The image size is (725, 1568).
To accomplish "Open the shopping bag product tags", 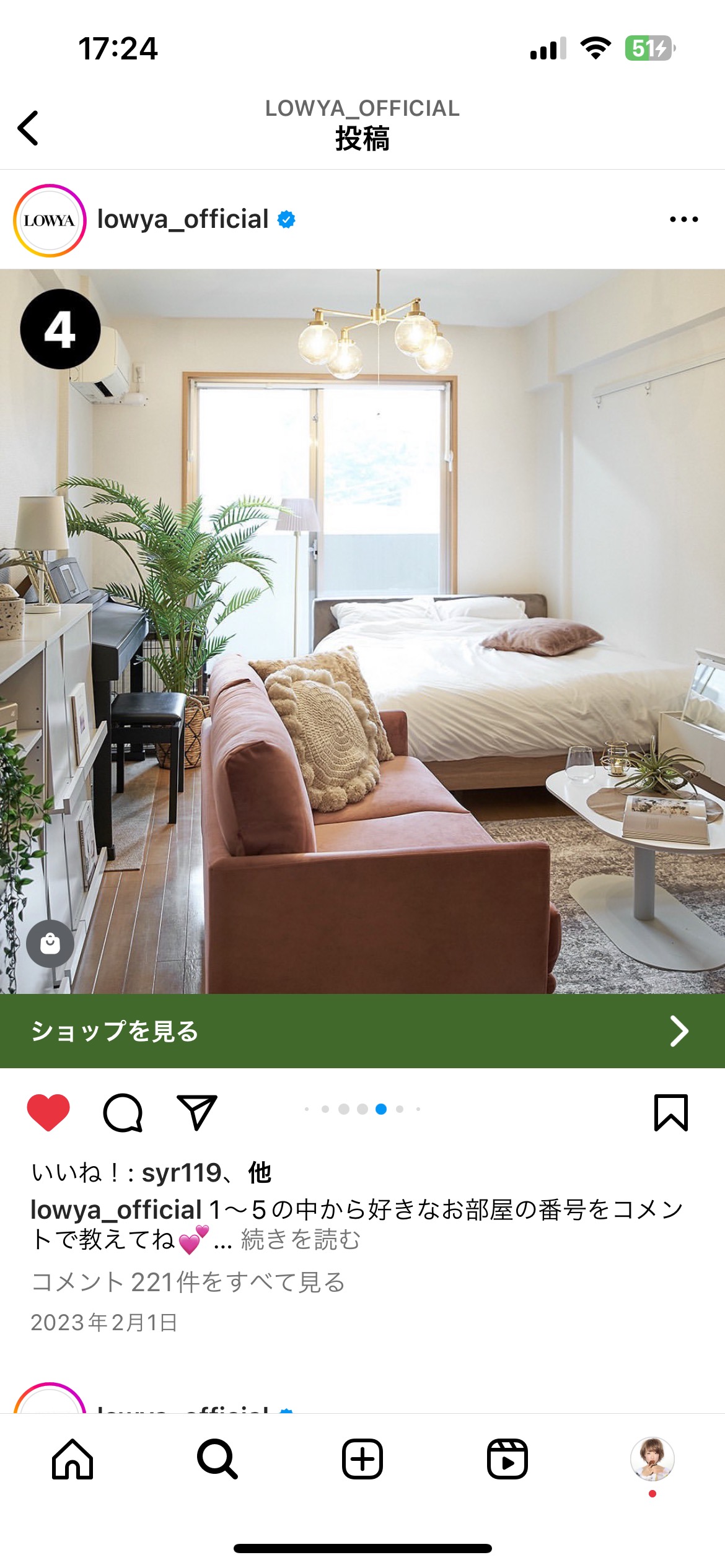I will click(50, 944).
